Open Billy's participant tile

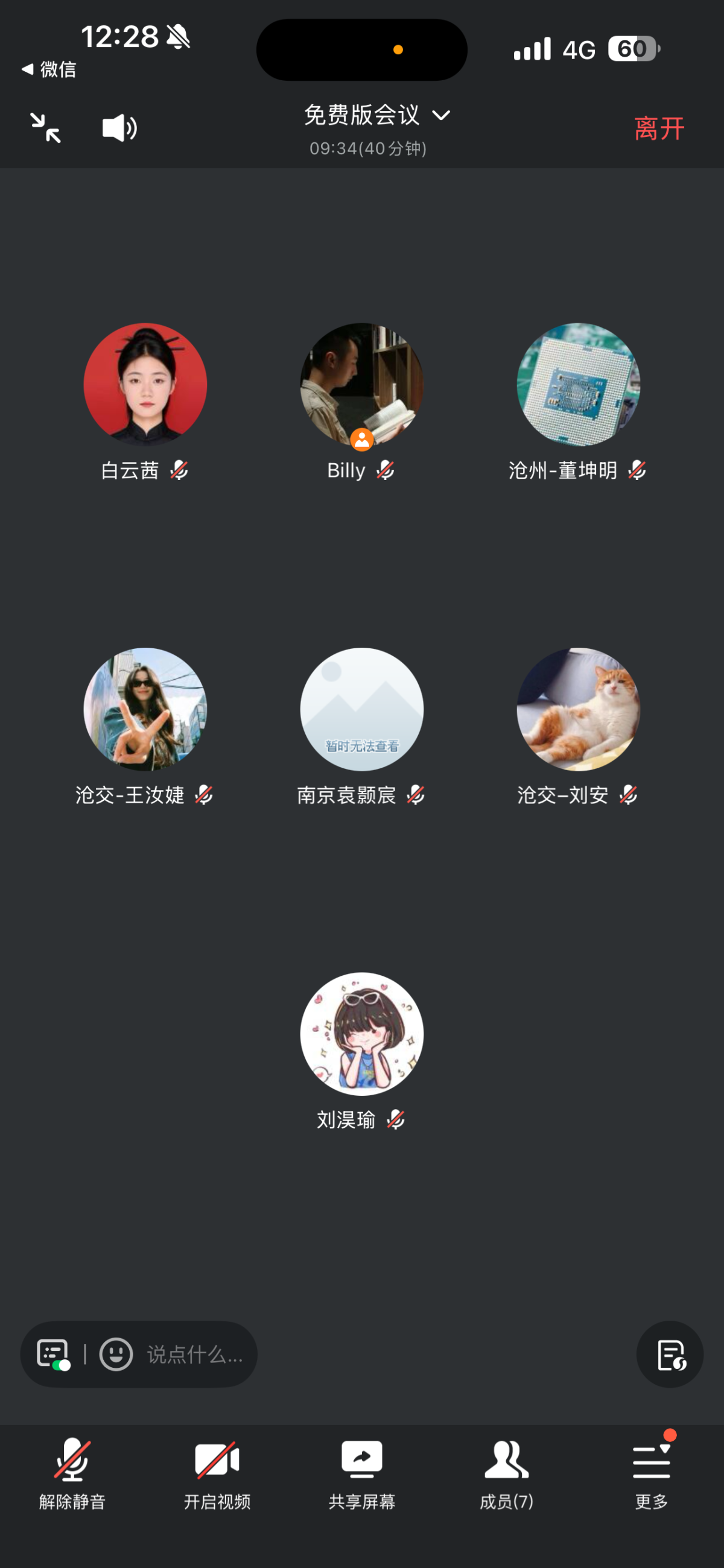(361, 385)
